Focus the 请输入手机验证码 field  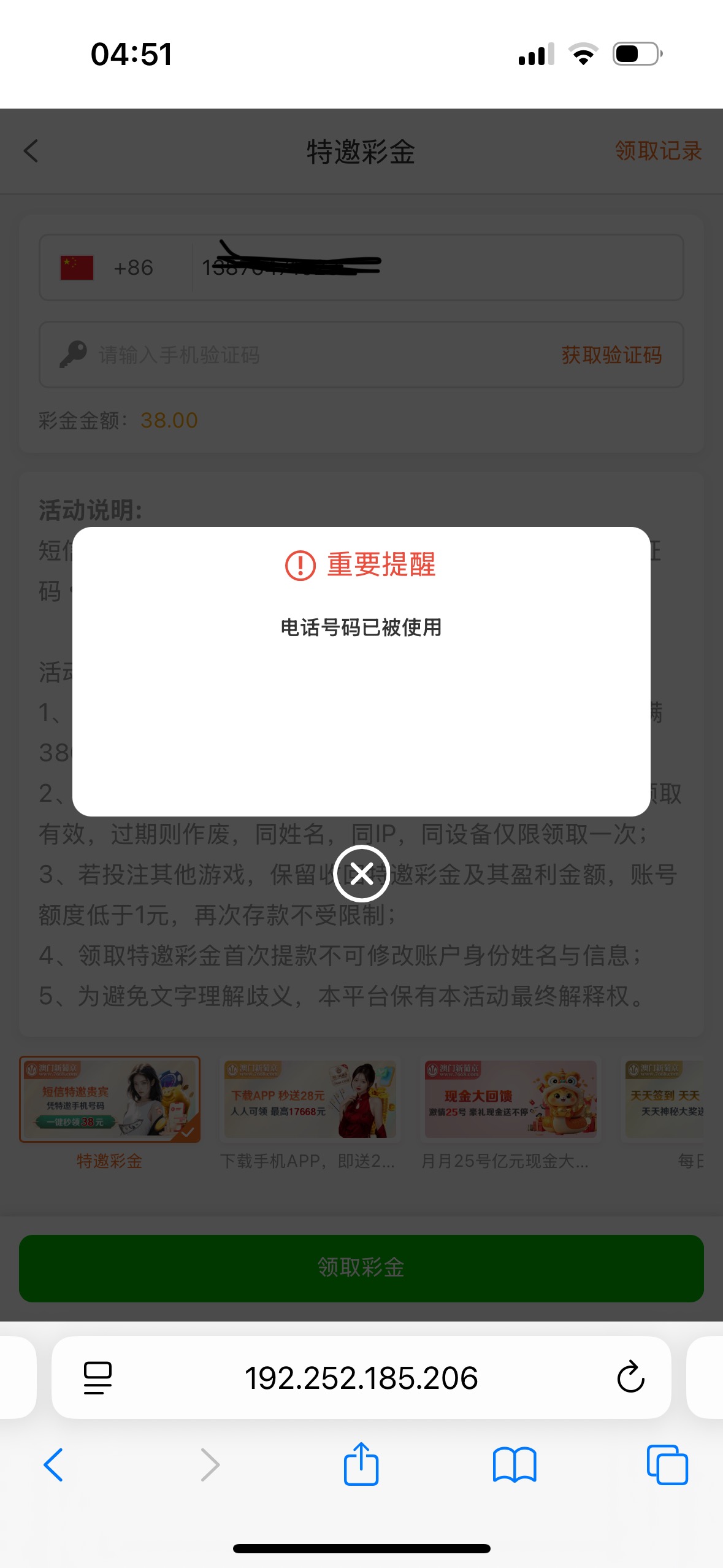pos(307,355)
